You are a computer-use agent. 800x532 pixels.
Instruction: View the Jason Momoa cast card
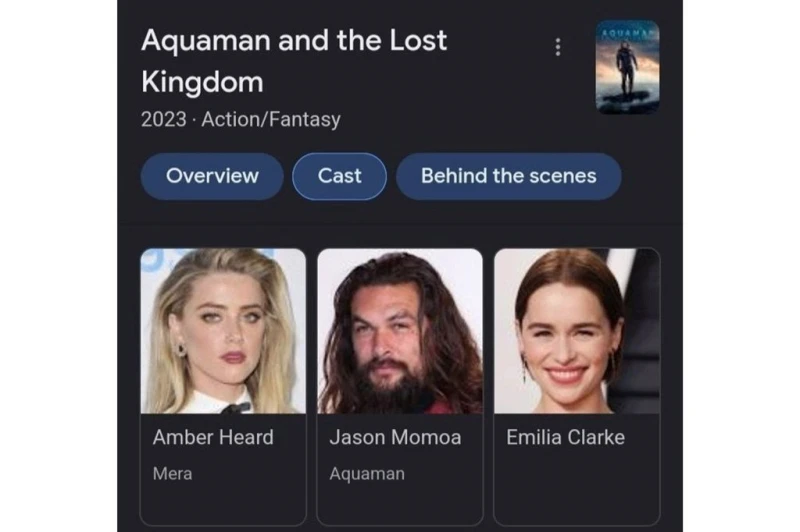[x=400, y=384]
